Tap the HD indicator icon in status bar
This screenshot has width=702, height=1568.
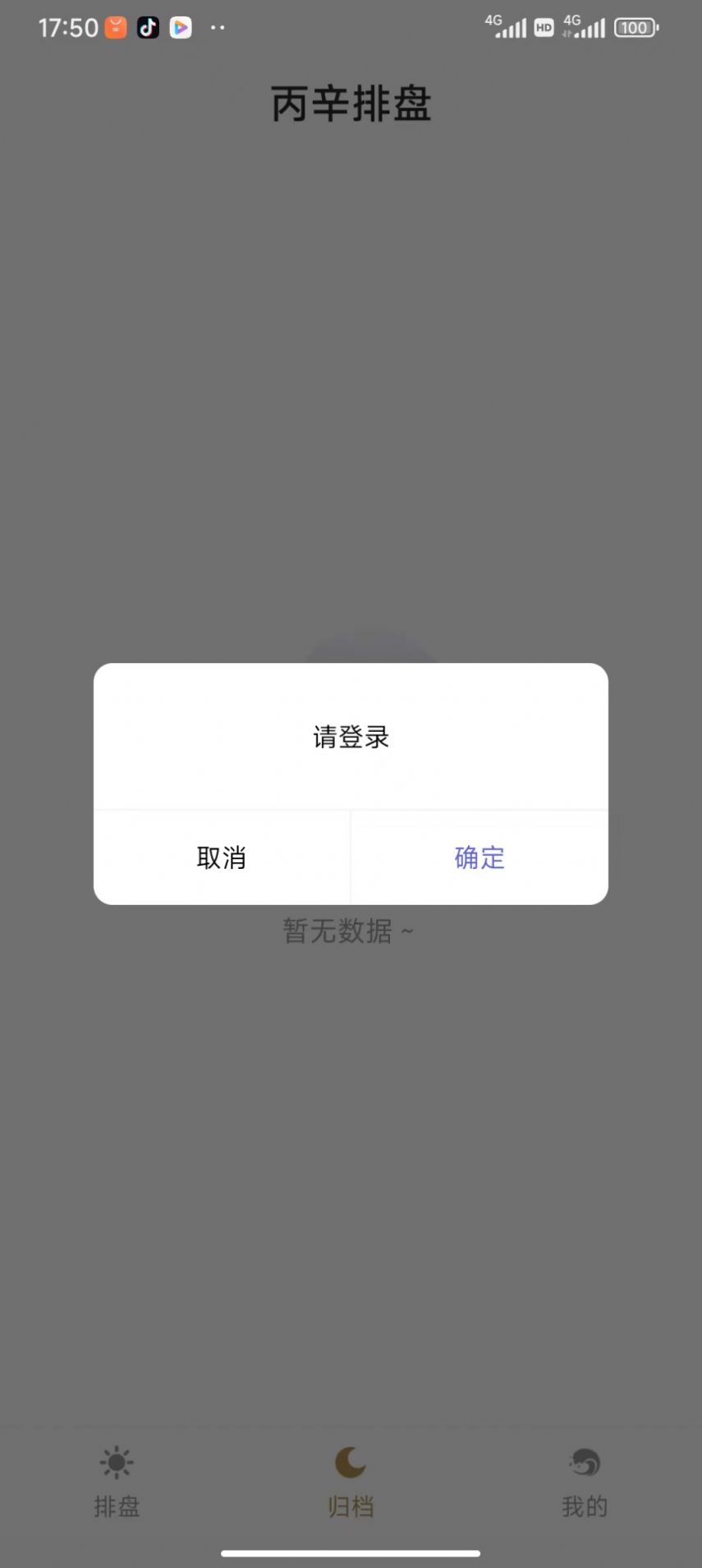pyautogui.click(x=543, y=27)
